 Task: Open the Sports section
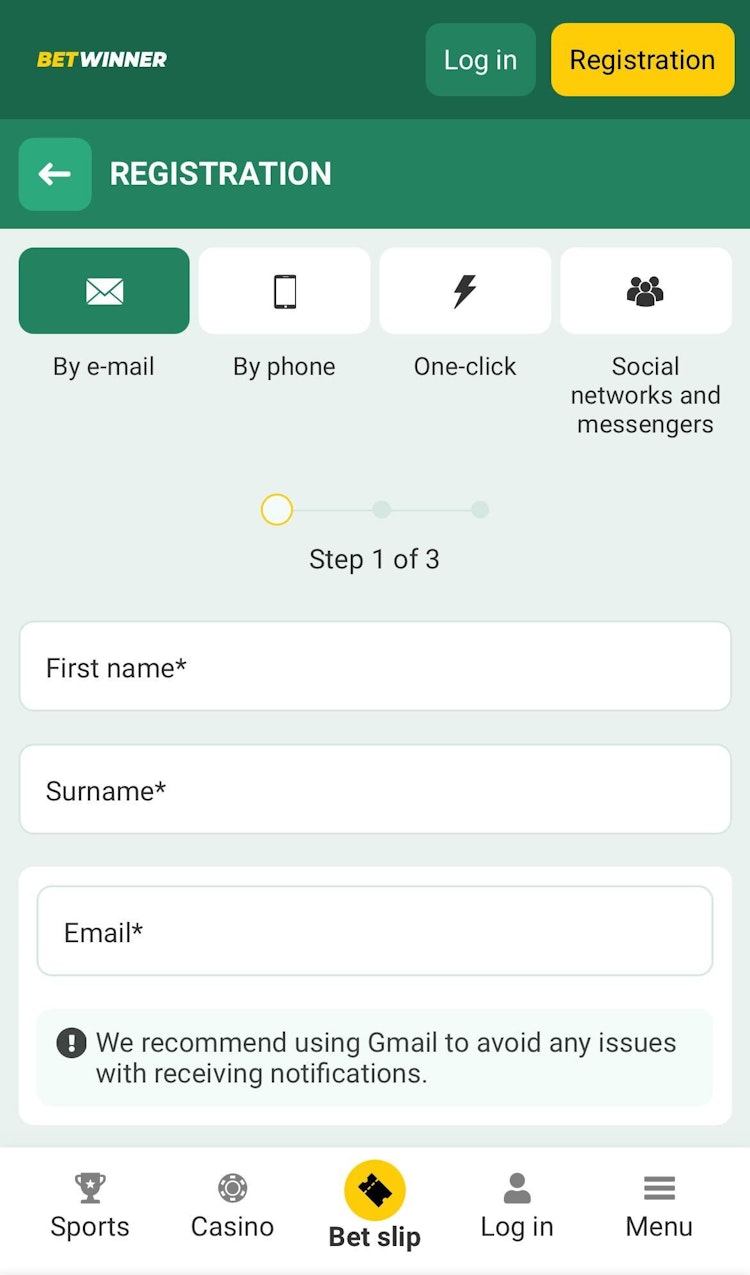pos(90,1206)
